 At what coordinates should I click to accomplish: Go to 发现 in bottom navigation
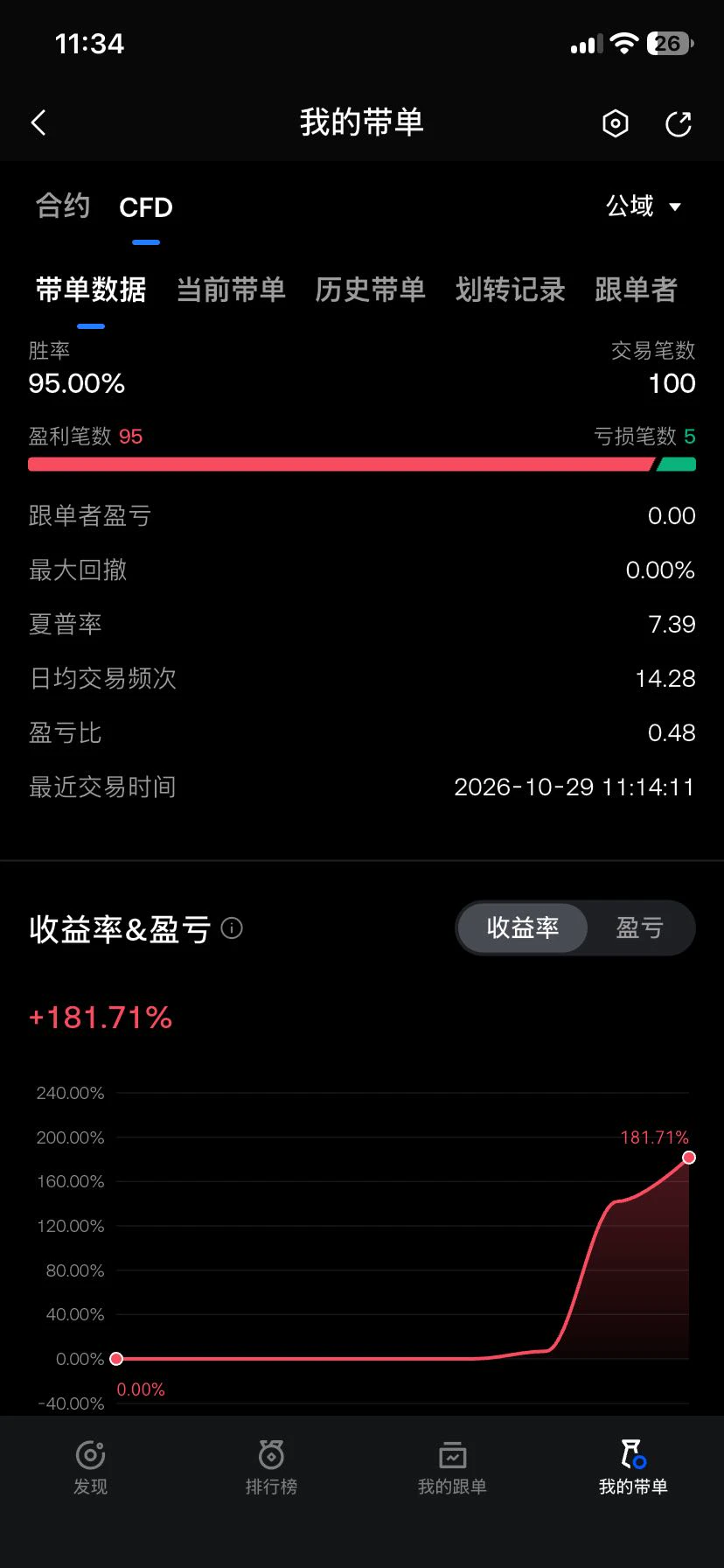click(90, 1467)
